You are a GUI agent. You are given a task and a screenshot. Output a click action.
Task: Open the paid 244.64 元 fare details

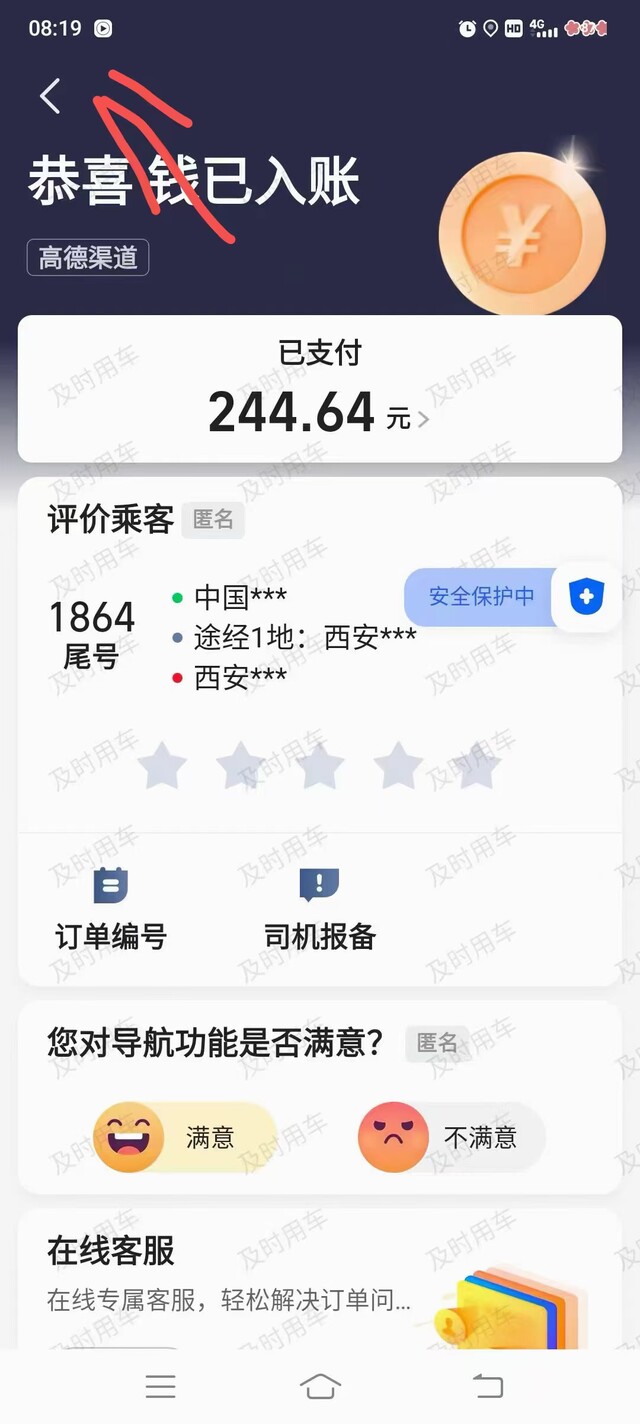pos(319,411)
